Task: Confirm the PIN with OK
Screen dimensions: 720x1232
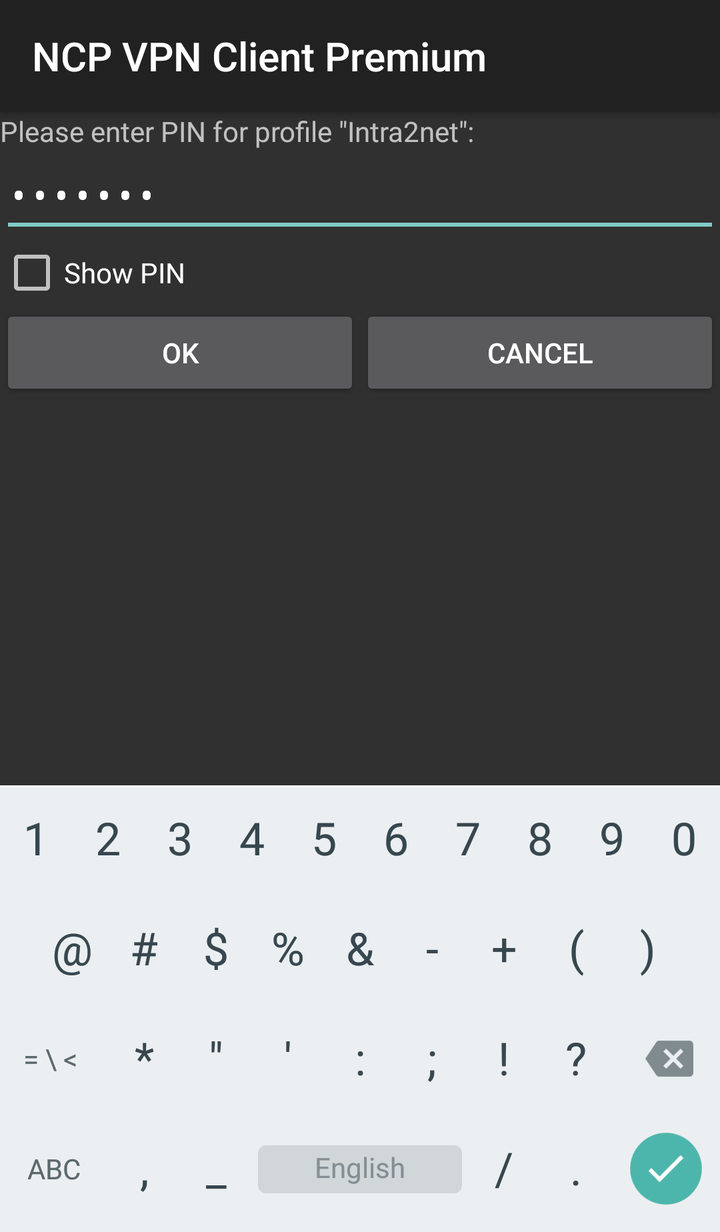Action: (x=180, y=353)
